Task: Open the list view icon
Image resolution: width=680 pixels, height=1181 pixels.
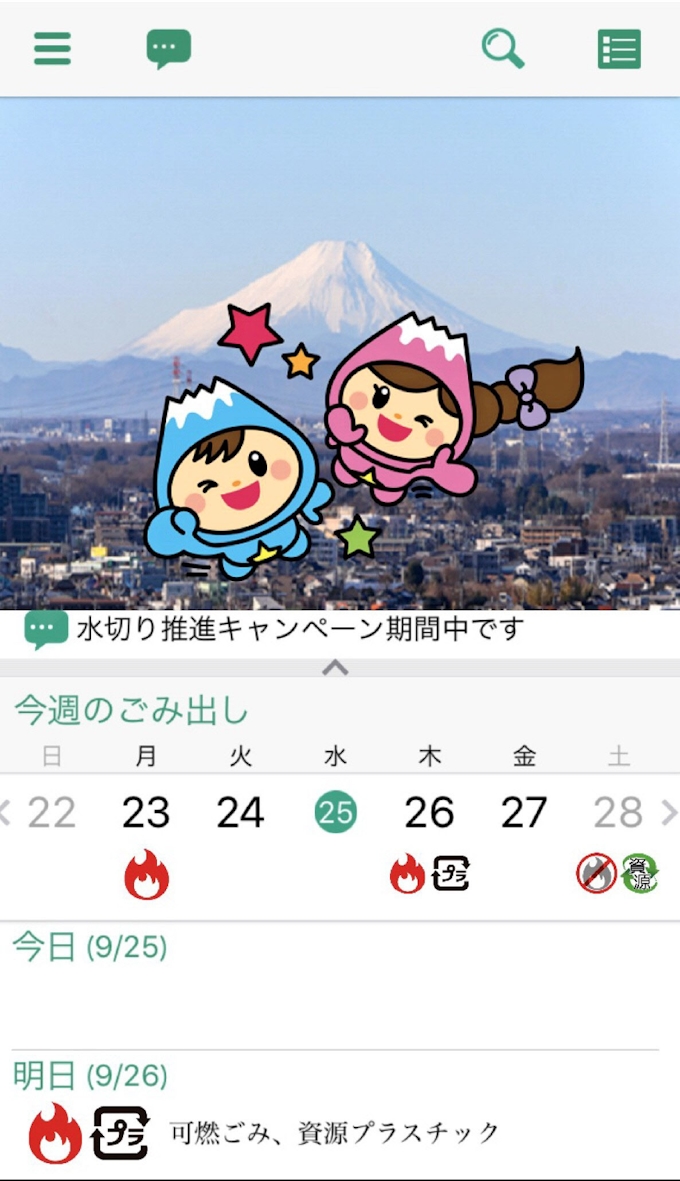Action: (618, 49)
